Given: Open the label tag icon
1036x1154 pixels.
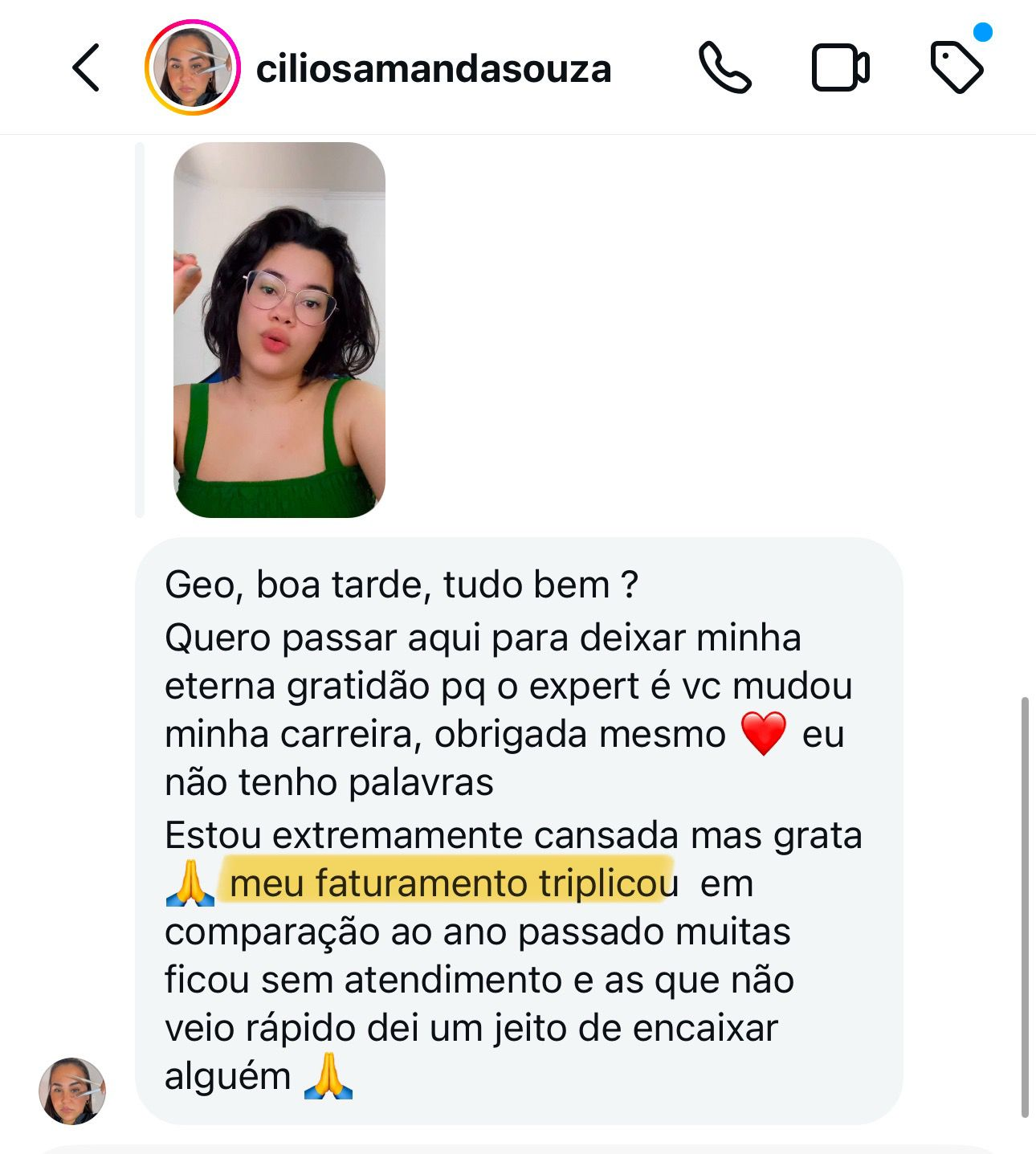Looking at the screenshot, I should [x=956, y=67].
